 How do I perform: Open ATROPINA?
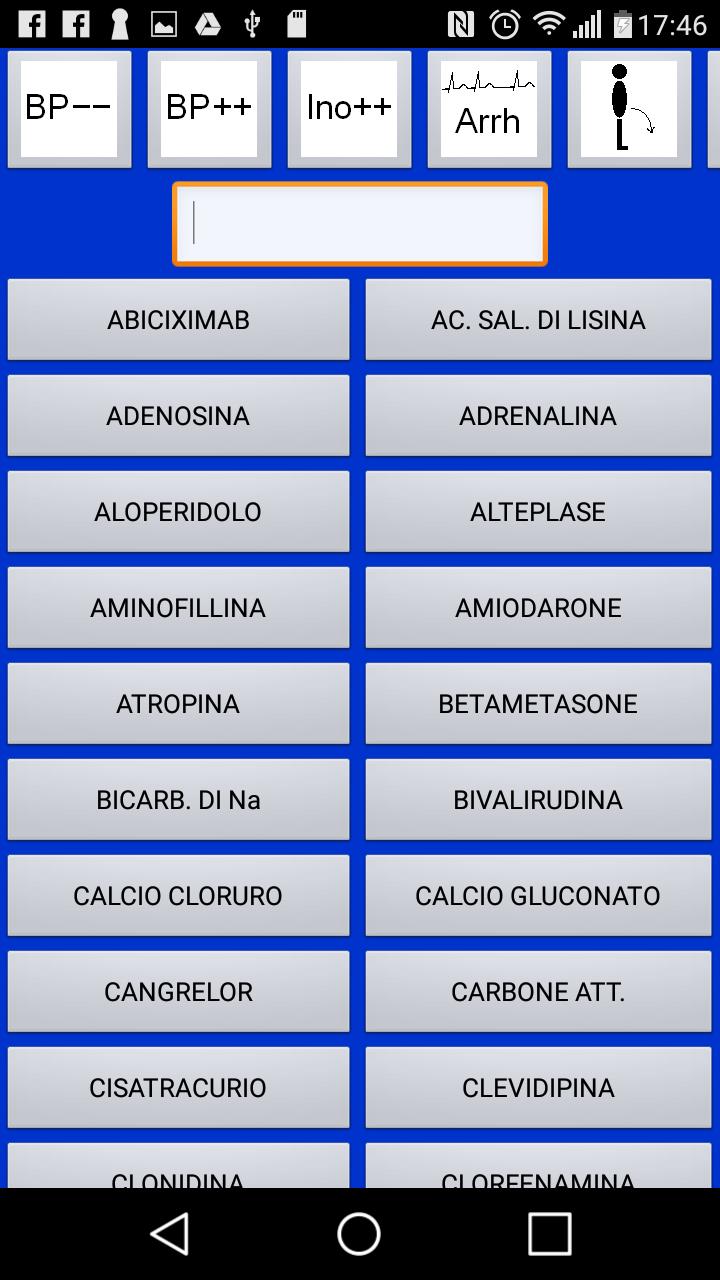pyautogui.click(x=178, y=704)
